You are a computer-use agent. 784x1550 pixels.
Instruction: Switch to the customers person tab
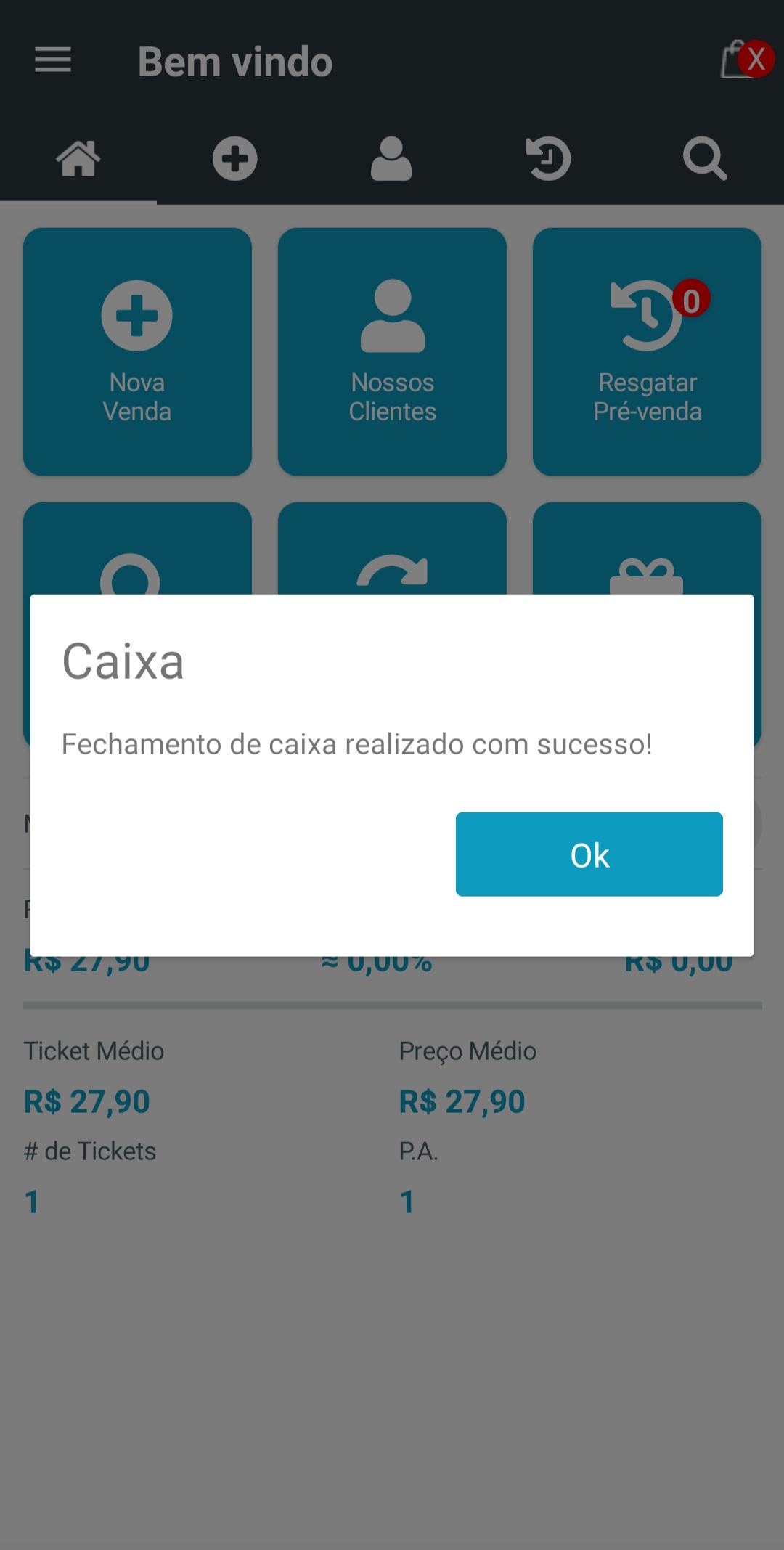[391, 158]
